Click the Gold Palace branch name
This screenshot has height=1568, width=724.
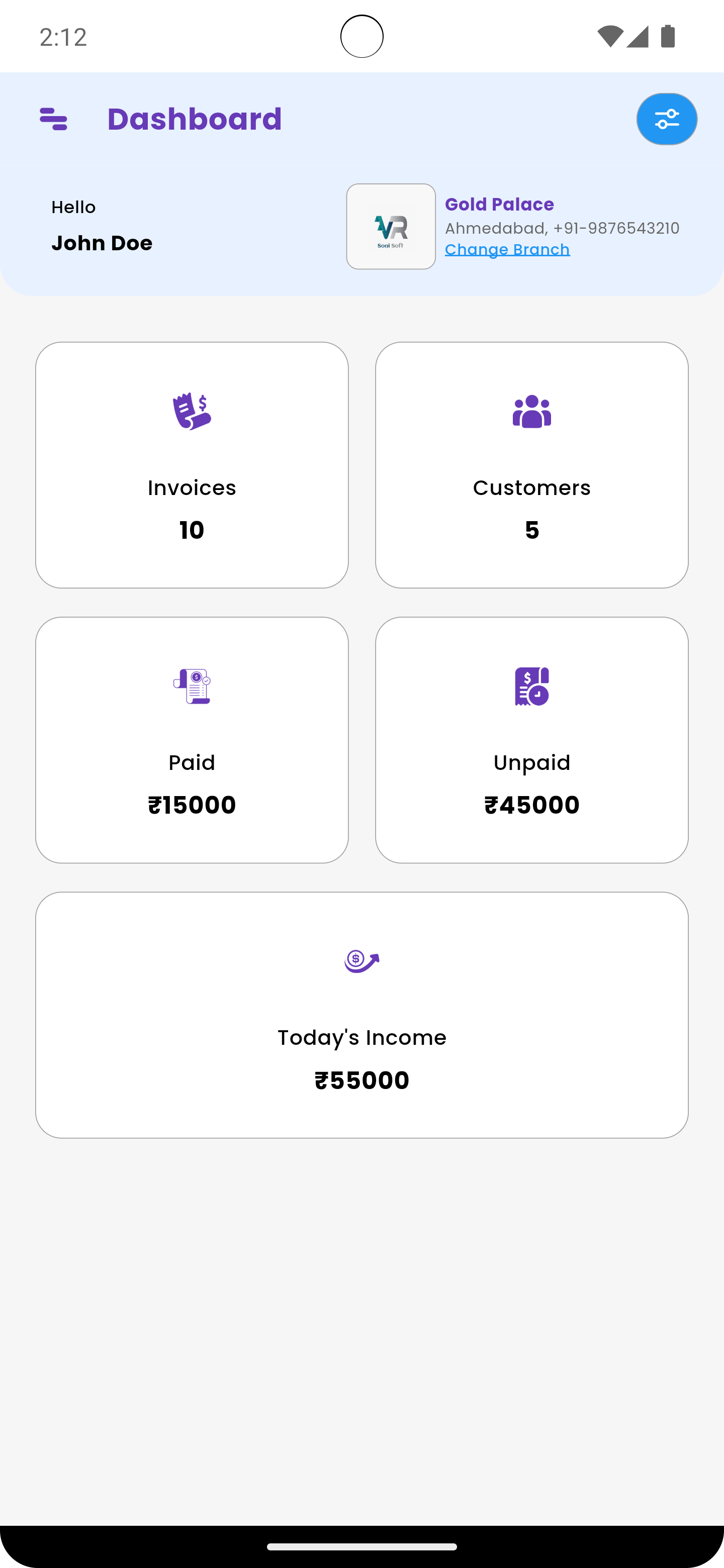[x=499, y=205]
